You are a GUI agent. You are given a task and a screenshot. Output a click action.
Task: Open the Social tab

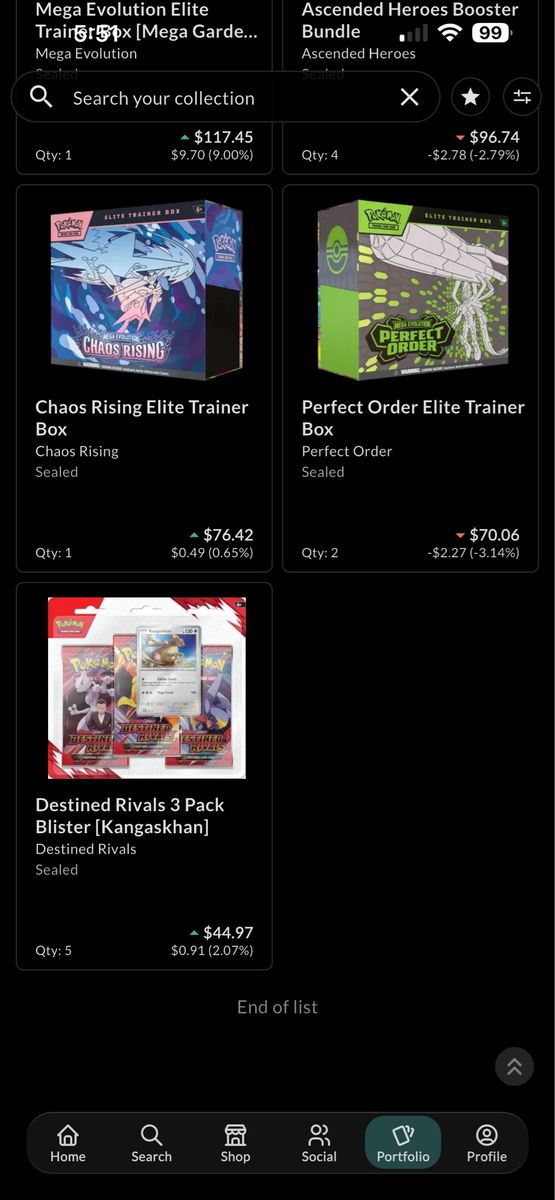point(319,1143)
